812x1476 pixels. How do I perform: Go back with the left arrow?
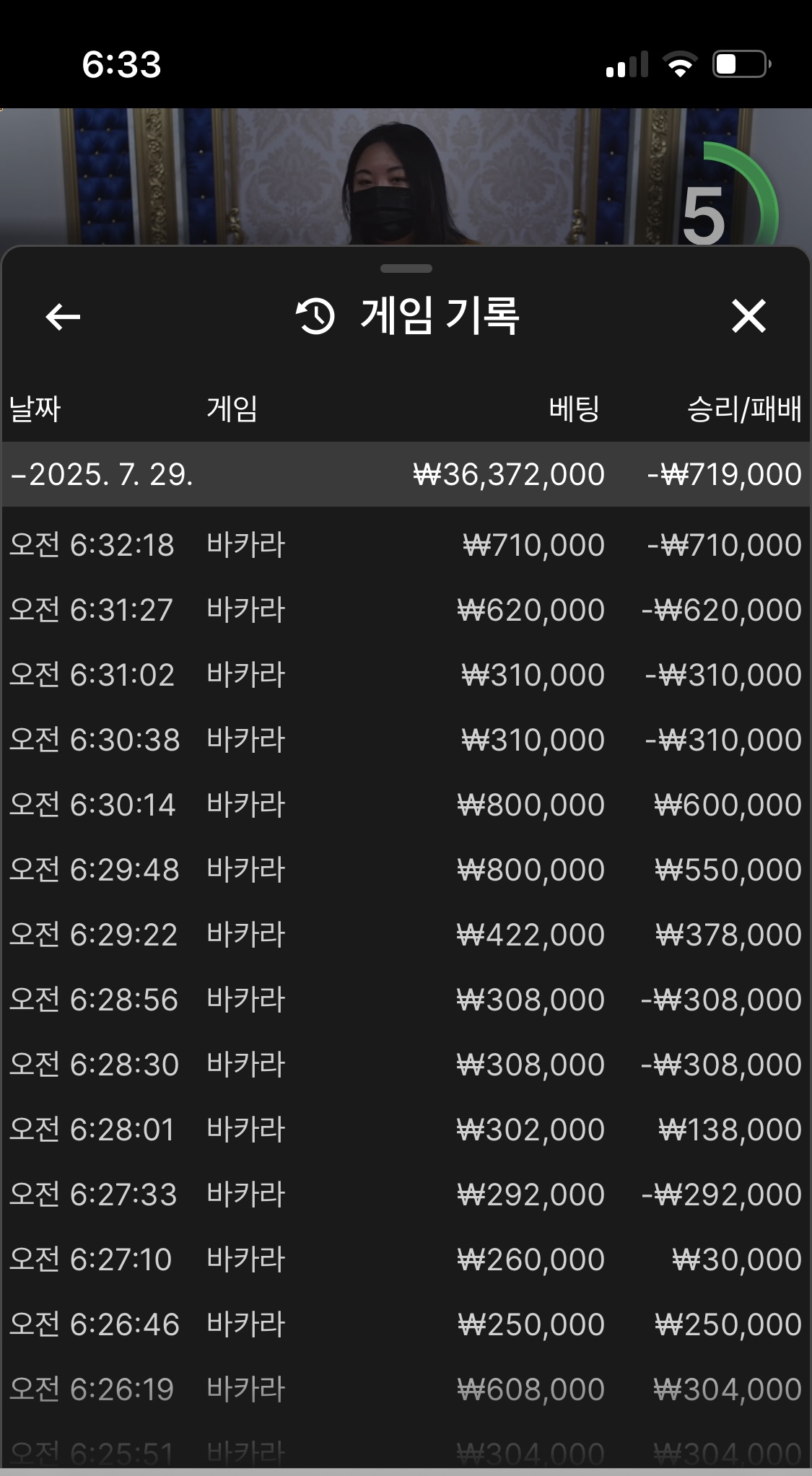(63, 317)
